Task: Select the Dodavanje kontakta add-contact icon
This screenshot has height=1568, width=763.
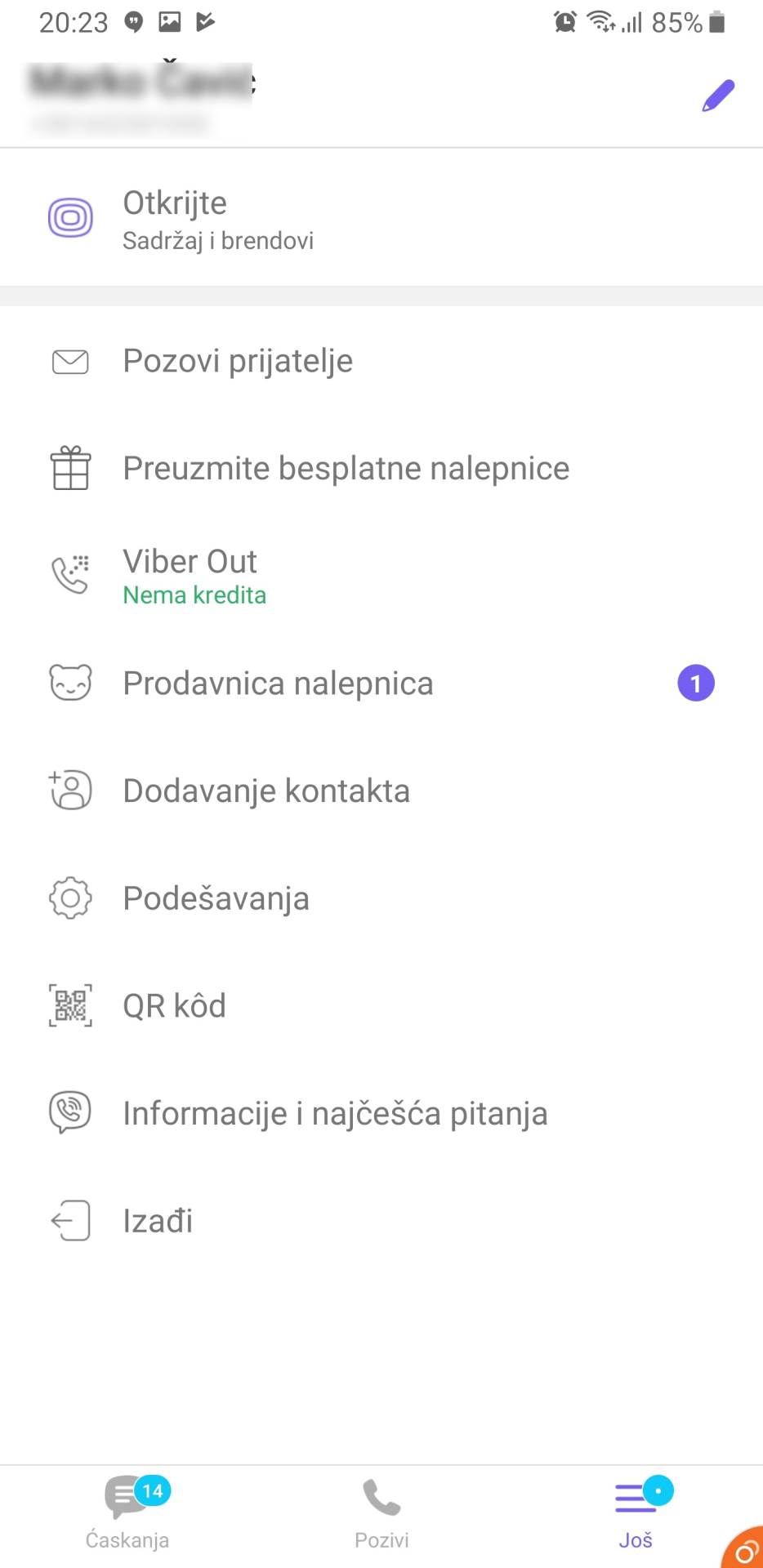Action: (x=70, y=790)
